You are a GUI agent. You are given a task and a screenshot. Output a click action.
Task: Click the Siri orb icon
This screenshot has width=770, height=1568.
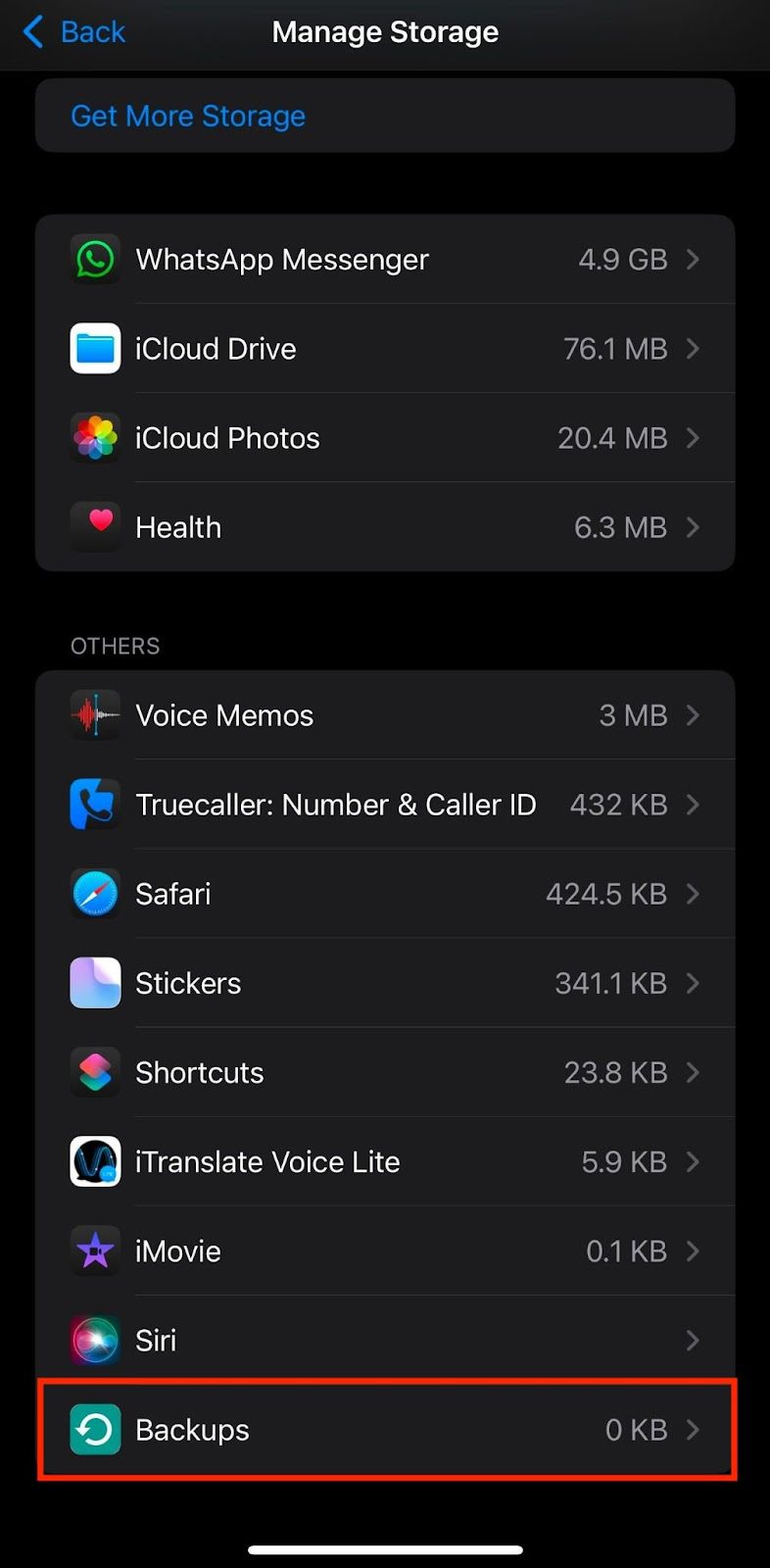(94, 1339)
